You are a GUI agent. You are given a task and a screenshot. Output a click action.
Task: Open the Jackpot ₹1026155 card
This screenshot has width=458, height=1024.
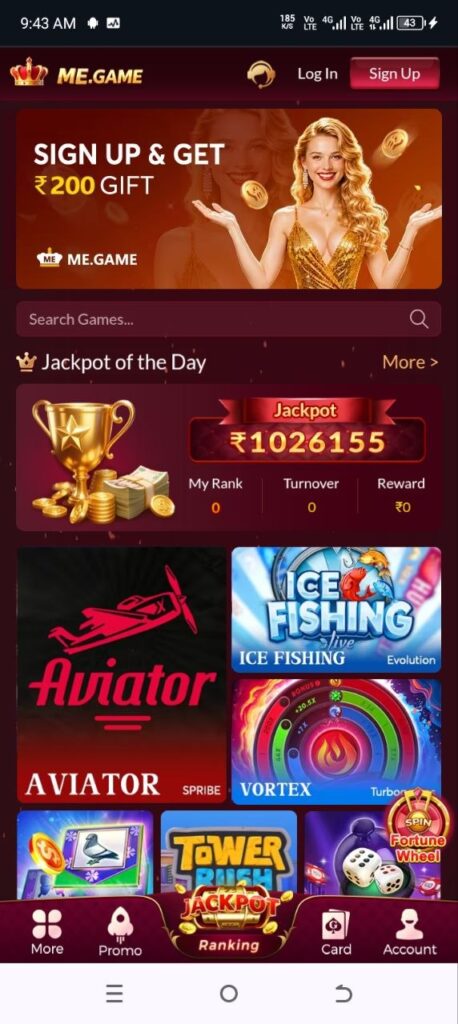click(x=229, y=458)
